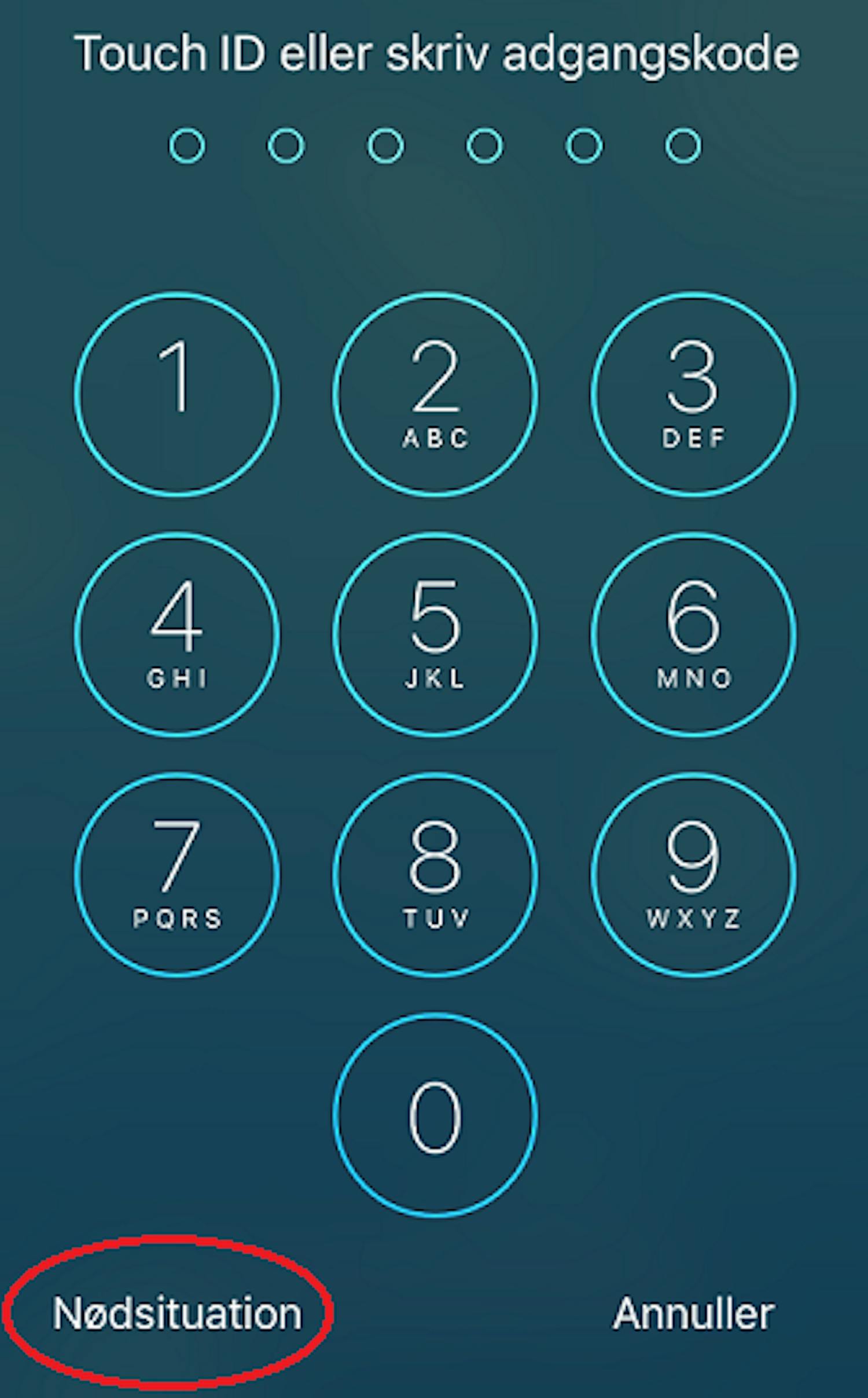Open the Nødsituation emergency option

tap(177, 1313)
